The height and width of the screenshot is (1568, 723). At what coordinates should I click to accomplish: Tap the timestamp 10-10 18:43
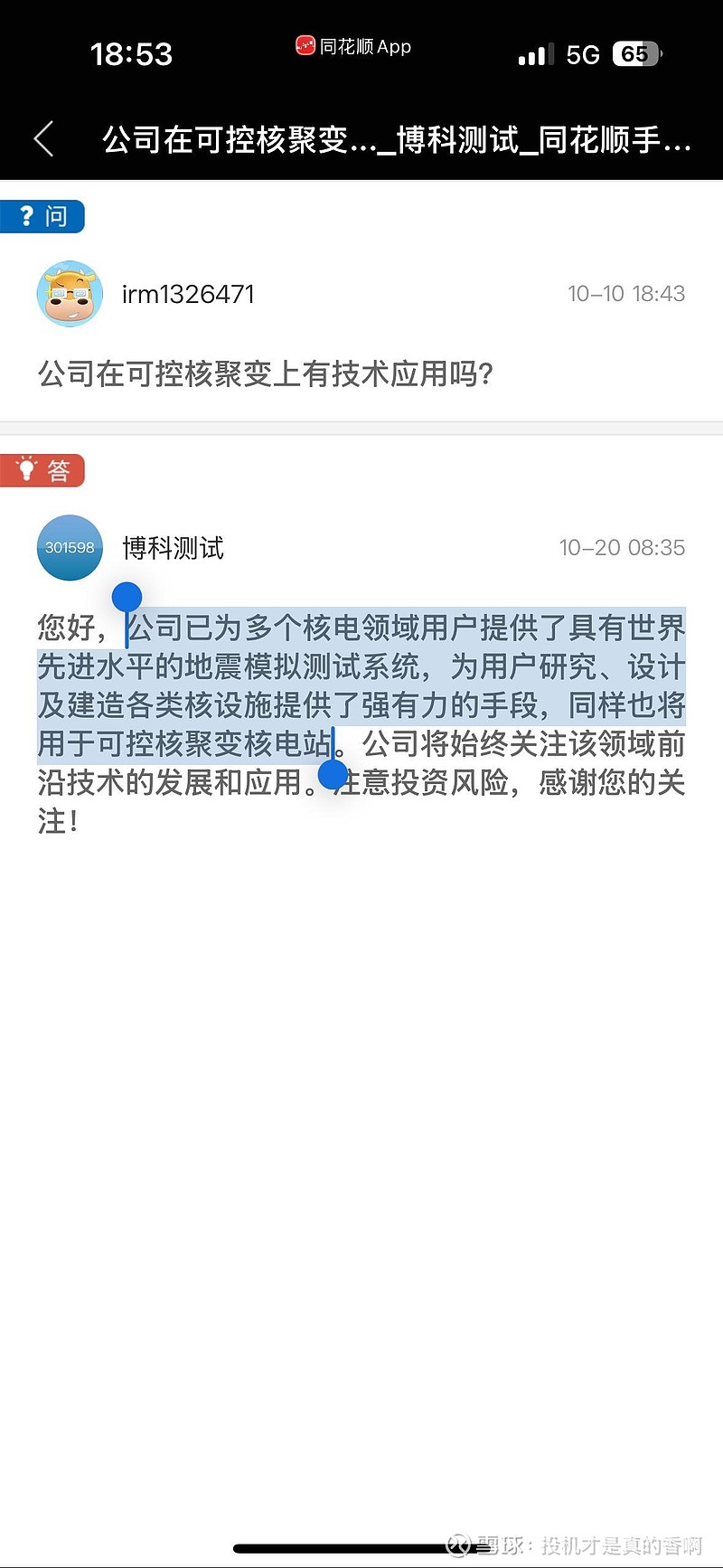tap(627, 293)
